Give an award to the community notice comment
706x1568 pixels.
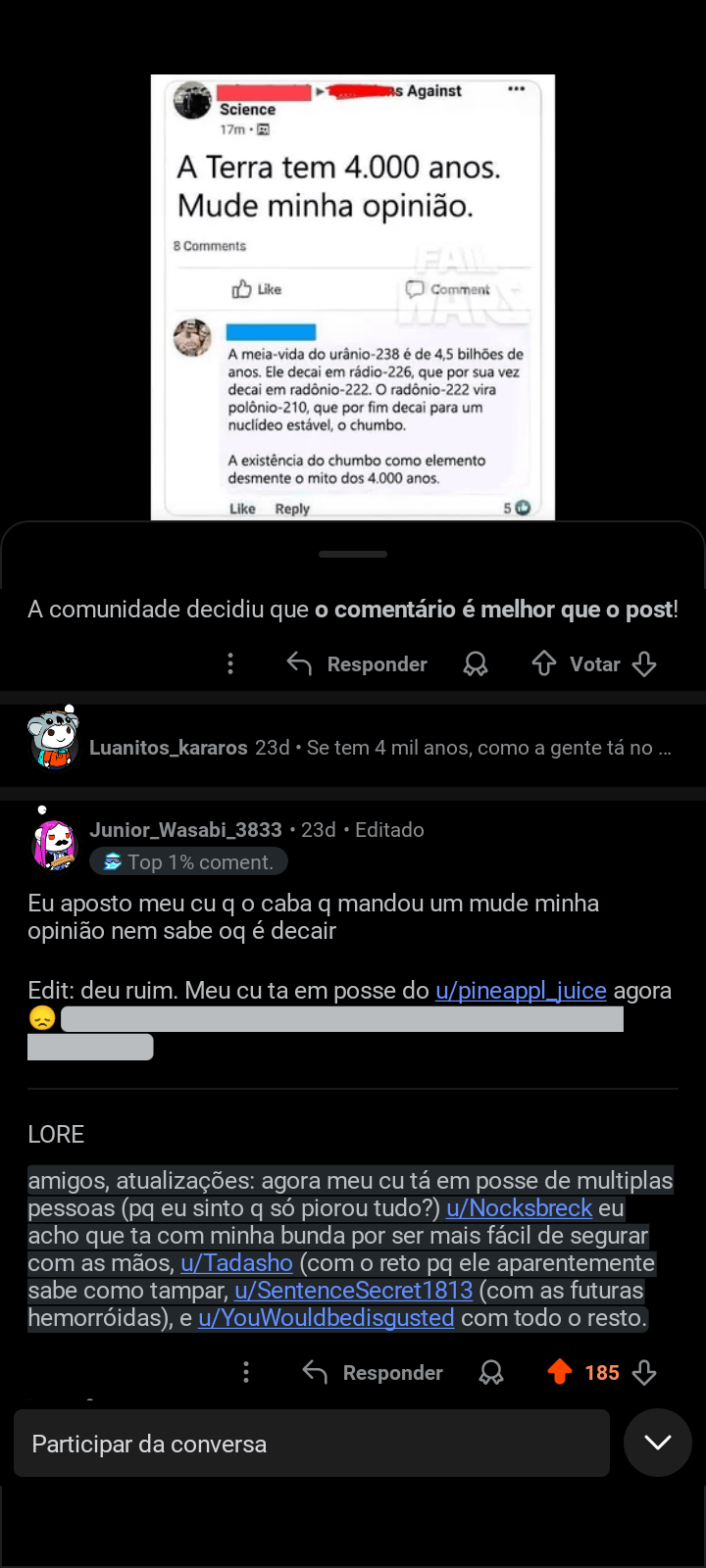pos(476,664)
